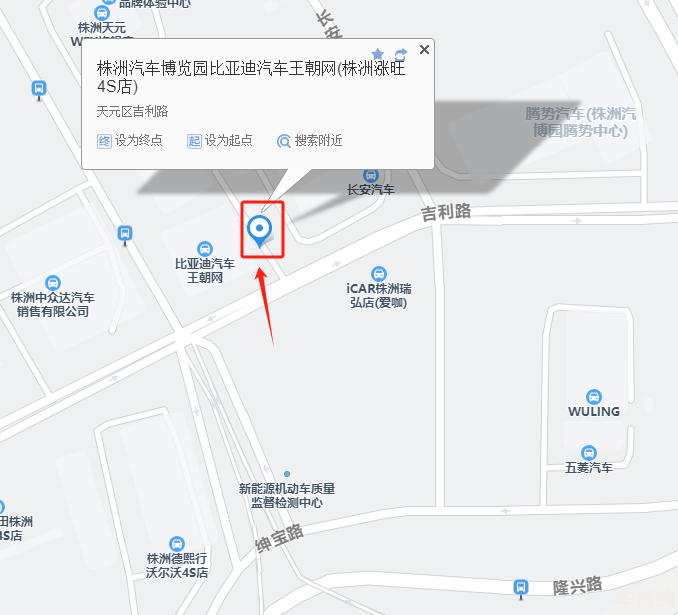Close the location info popup

point(424,49)
